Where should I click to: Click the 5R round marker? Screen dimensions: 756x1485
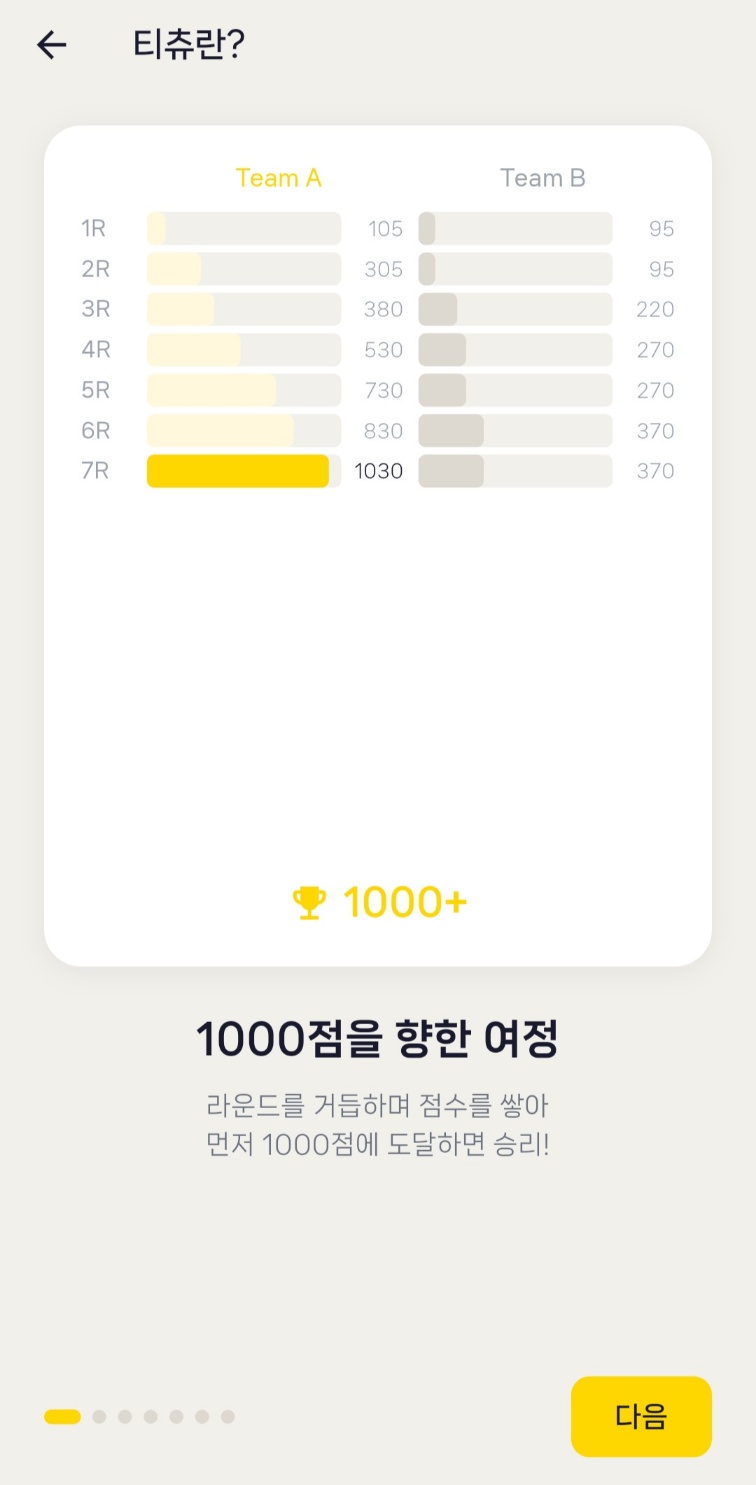click(96, 390)
